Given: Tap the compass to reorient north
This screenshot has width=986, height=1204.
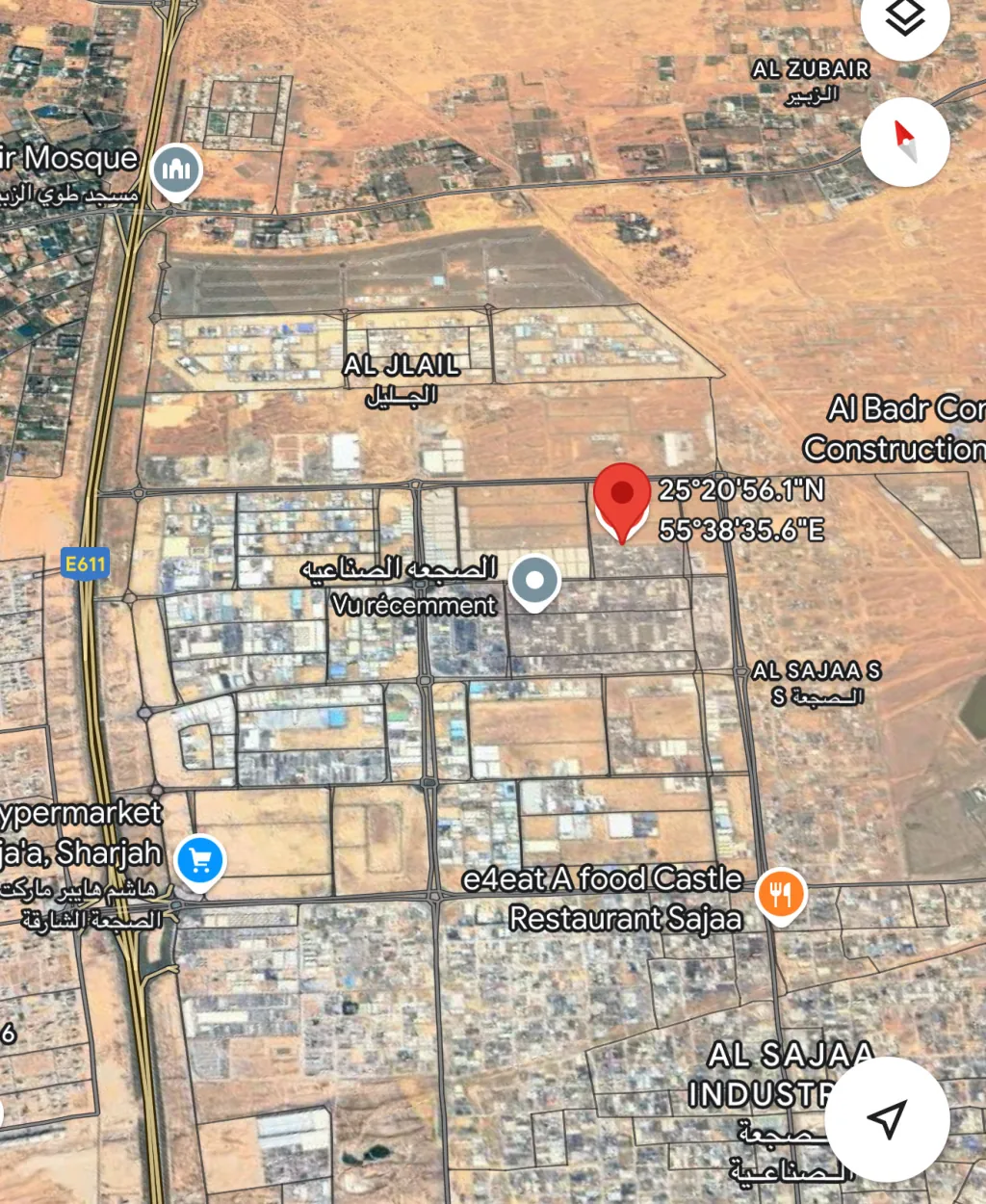Looking at the screenshot, I should (905, 142).
